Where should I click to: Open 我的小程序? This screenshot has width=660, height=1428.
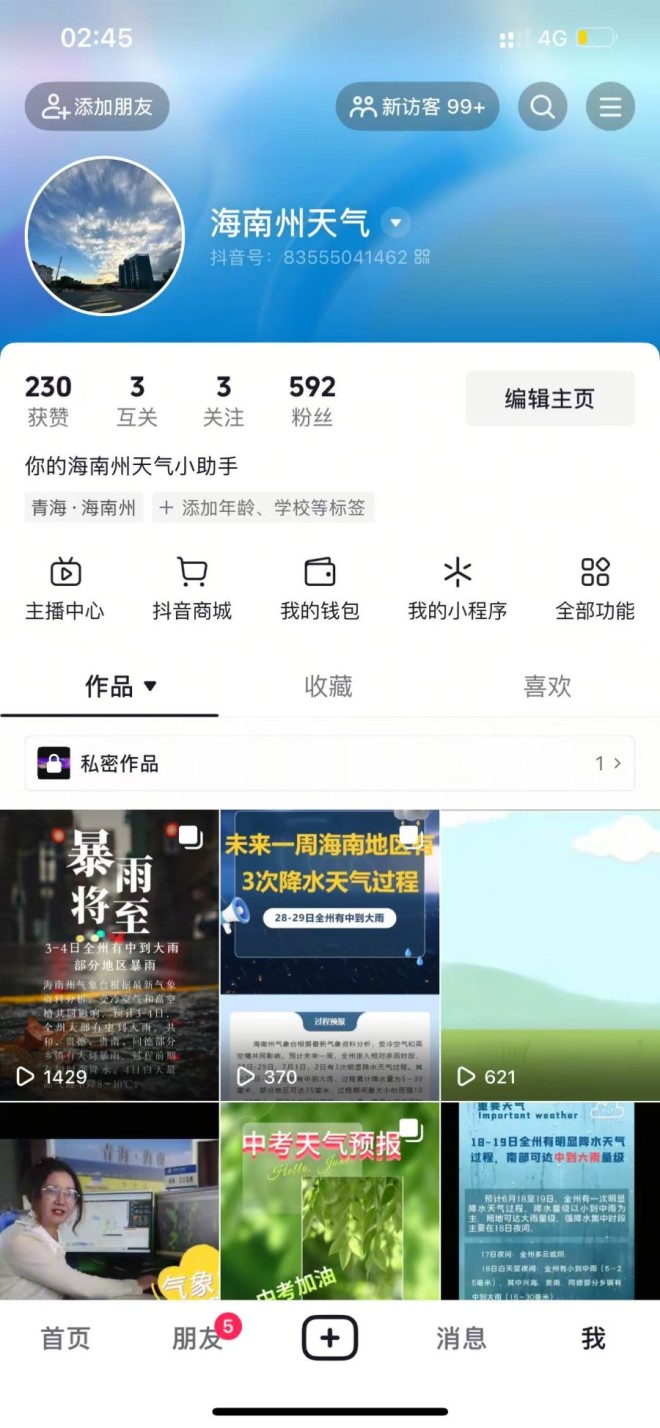457,589
